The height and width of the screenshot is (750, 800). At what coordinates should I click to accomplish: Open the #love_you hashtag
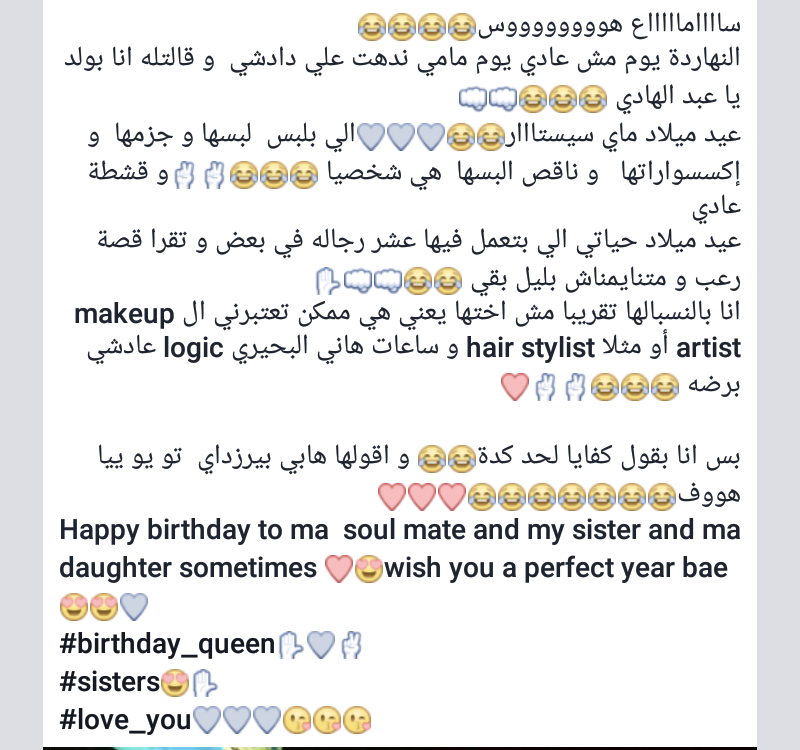pyautogui.click(x=124, y=719)
